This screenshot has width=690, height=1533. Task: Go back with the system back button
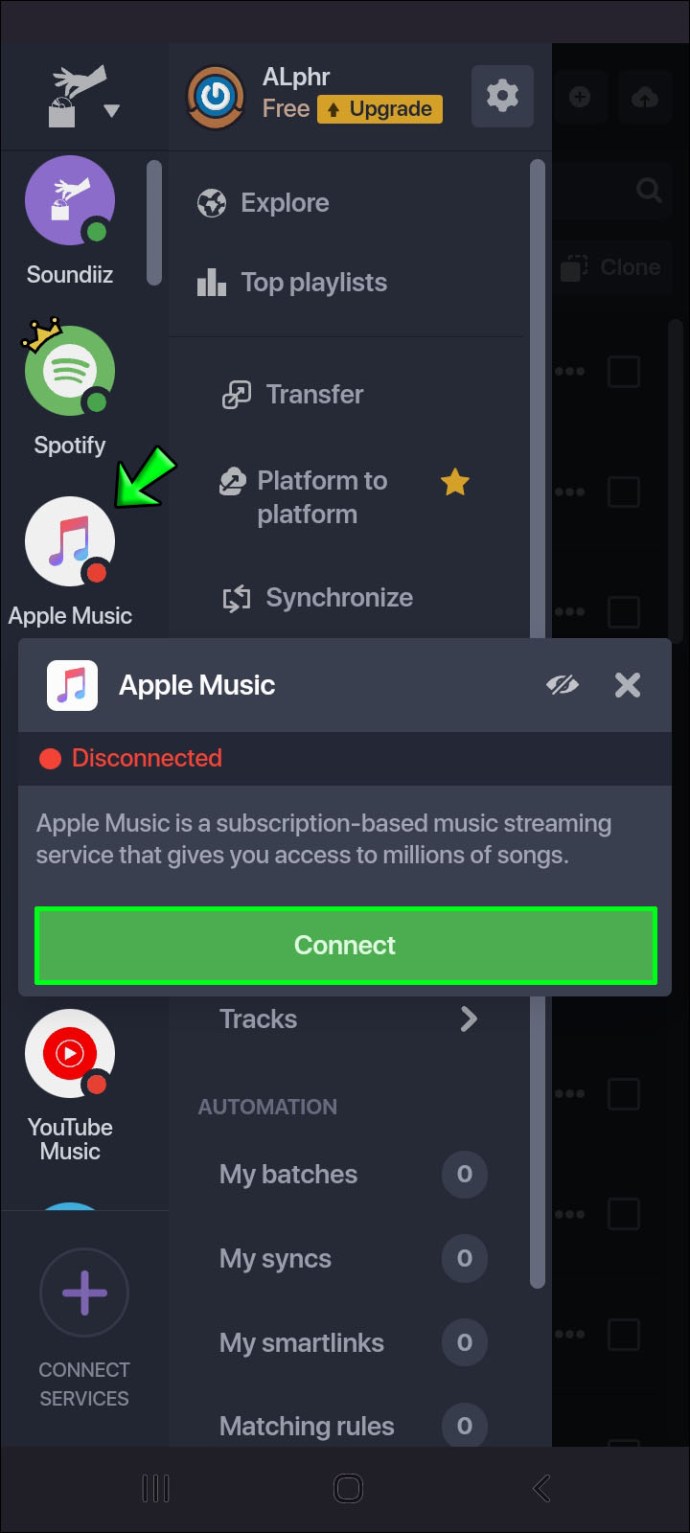[541, 1489]
